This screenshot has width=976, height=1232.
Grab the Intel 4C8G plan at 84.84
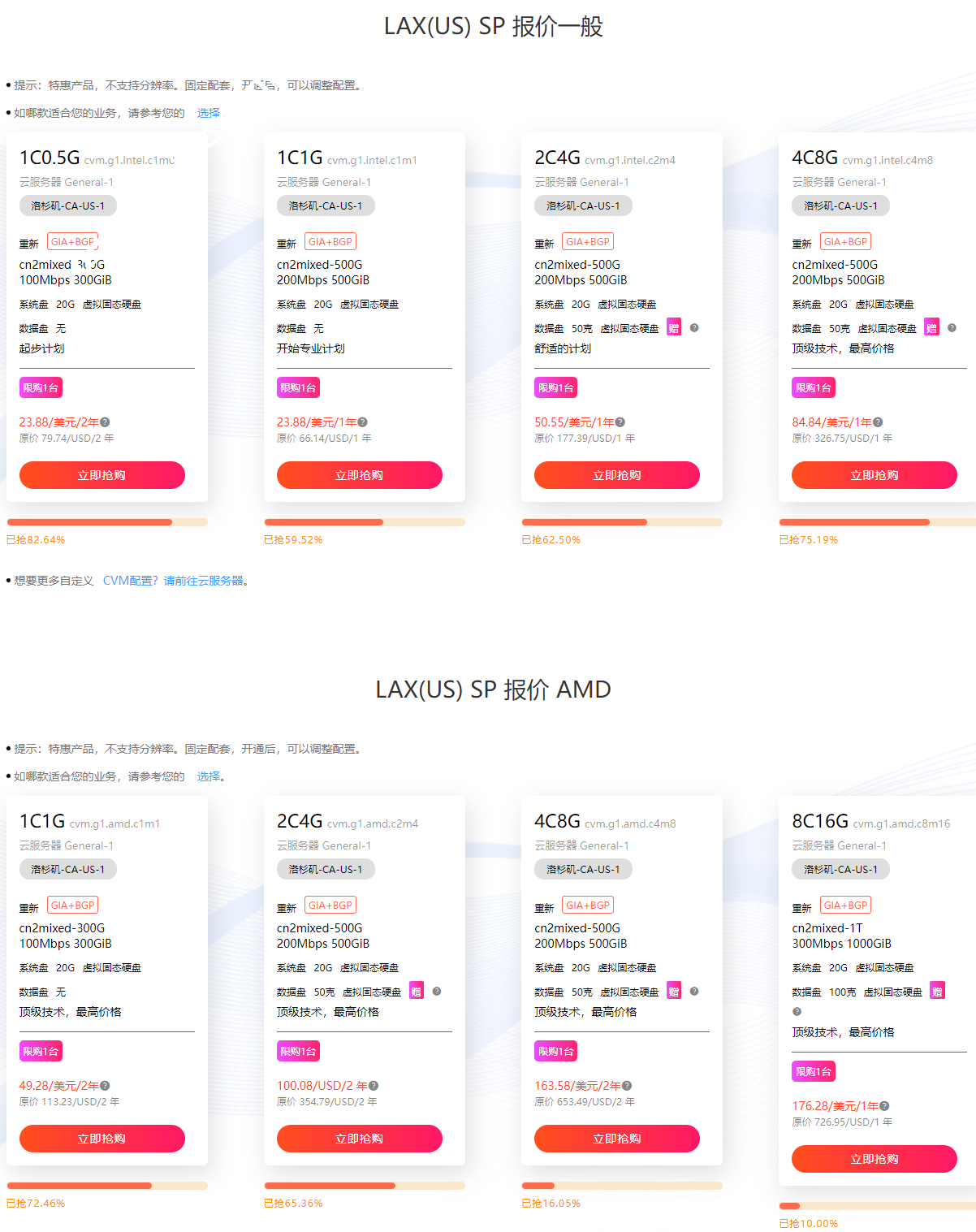(x=874, y=475)
